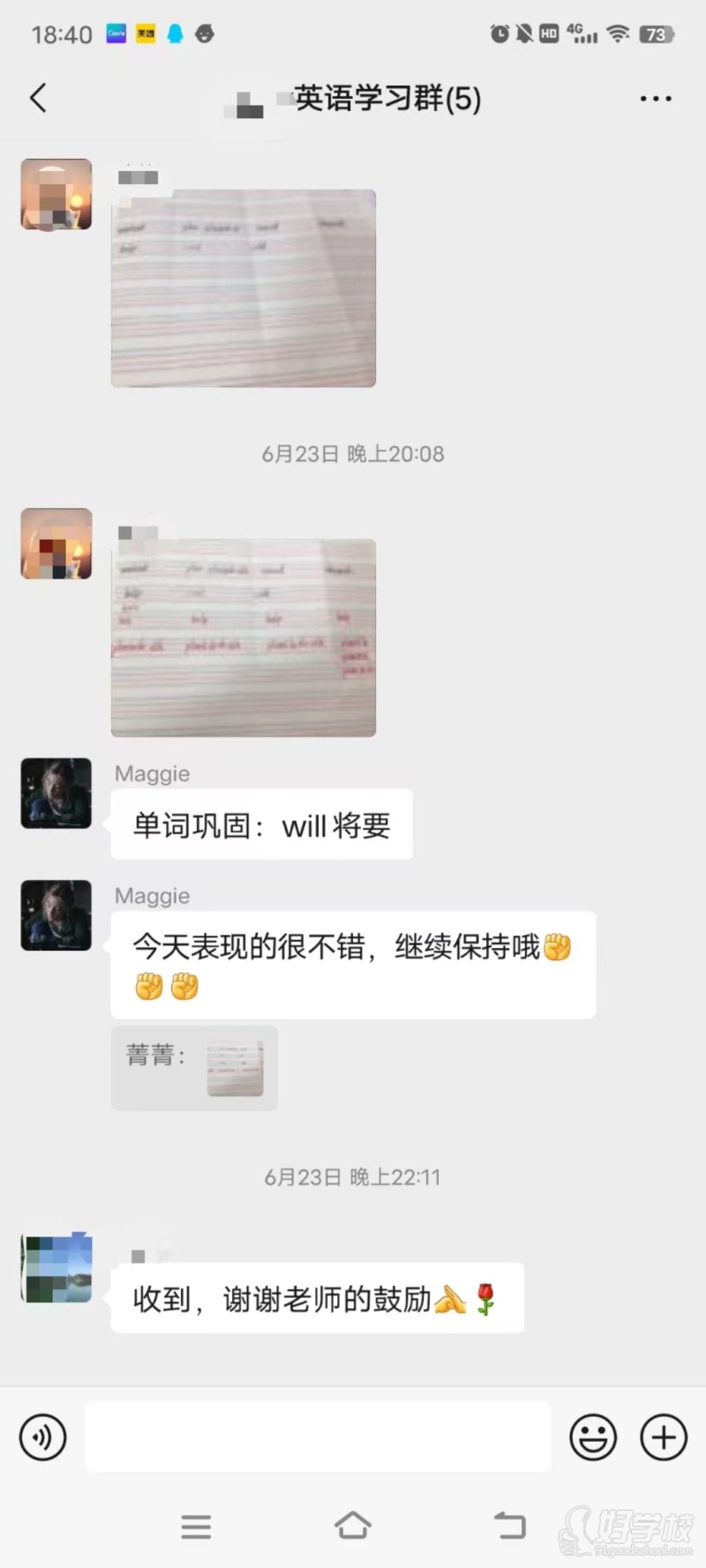Open the recent apps menu
Viewport: 706px width, 1568px height.
[x=196, y=1526]
